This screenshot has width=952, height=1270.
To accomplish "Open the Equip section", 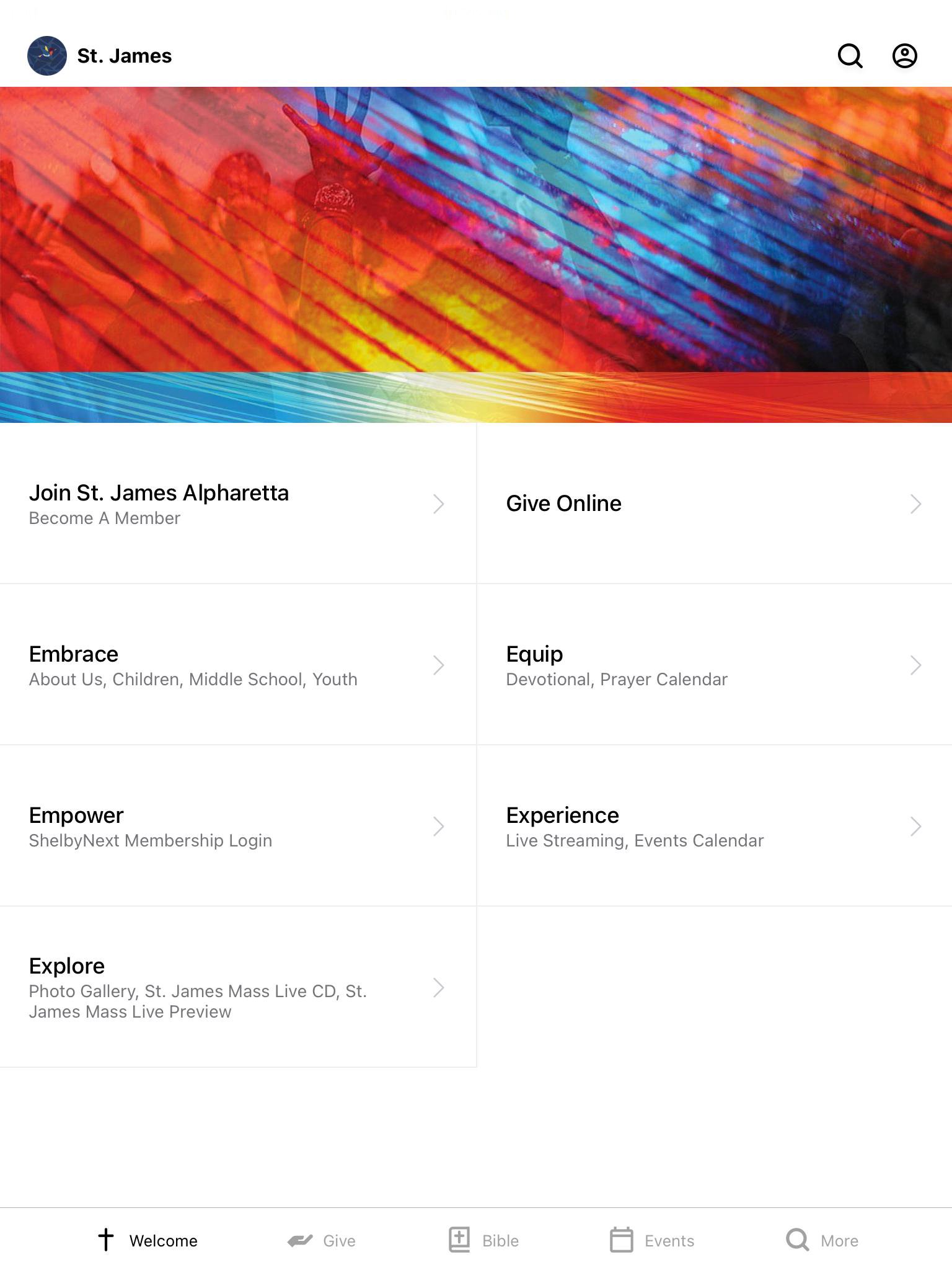I will coord(714,665).
